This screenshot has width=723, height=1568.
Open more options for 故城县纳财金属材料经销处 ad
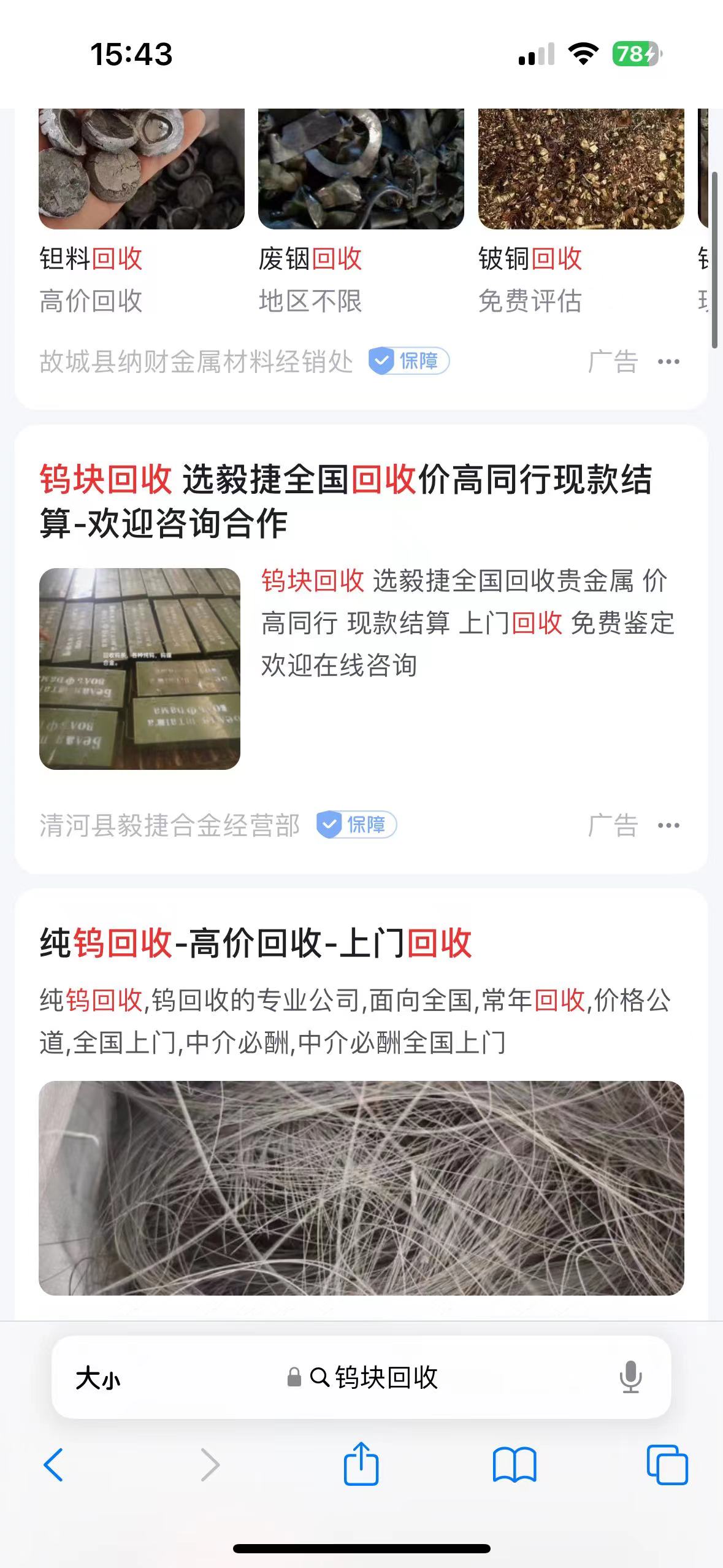(668, 361)
